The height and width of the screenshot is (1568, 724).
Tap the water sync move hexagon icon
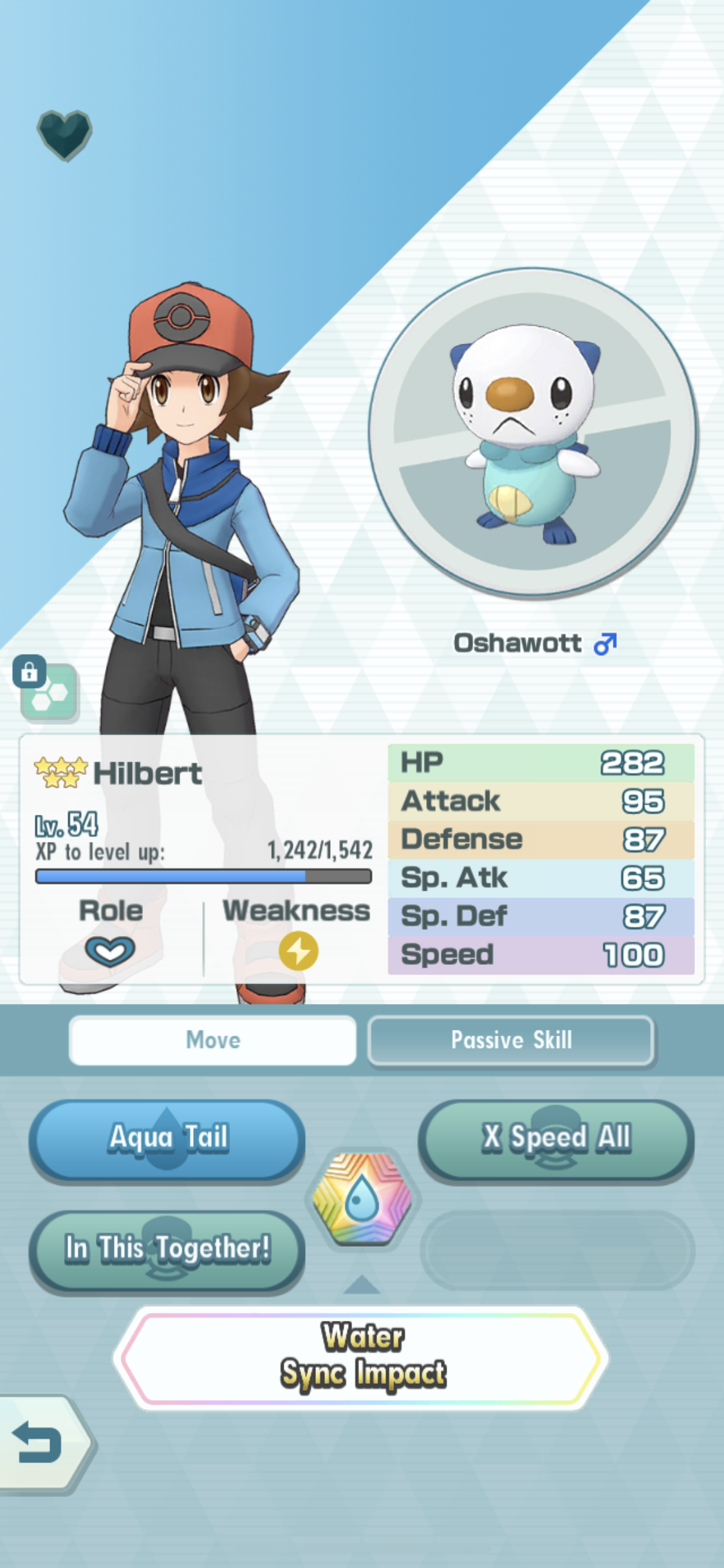[362, 1198]
